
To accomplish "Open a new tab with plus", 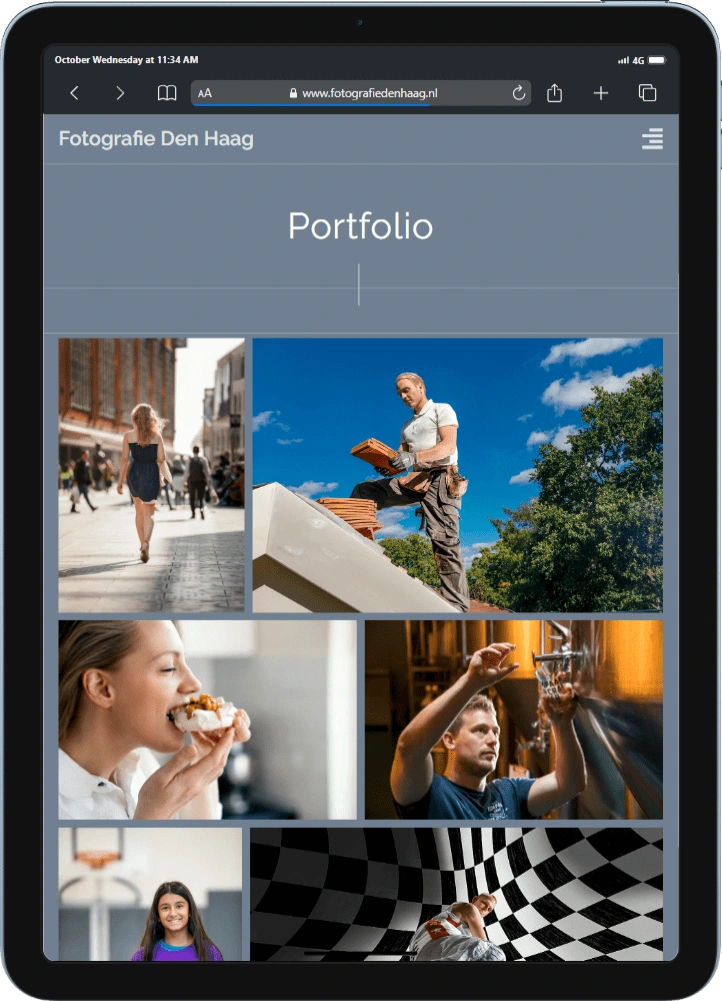I will pyautogui.click(x=600, y=93).
